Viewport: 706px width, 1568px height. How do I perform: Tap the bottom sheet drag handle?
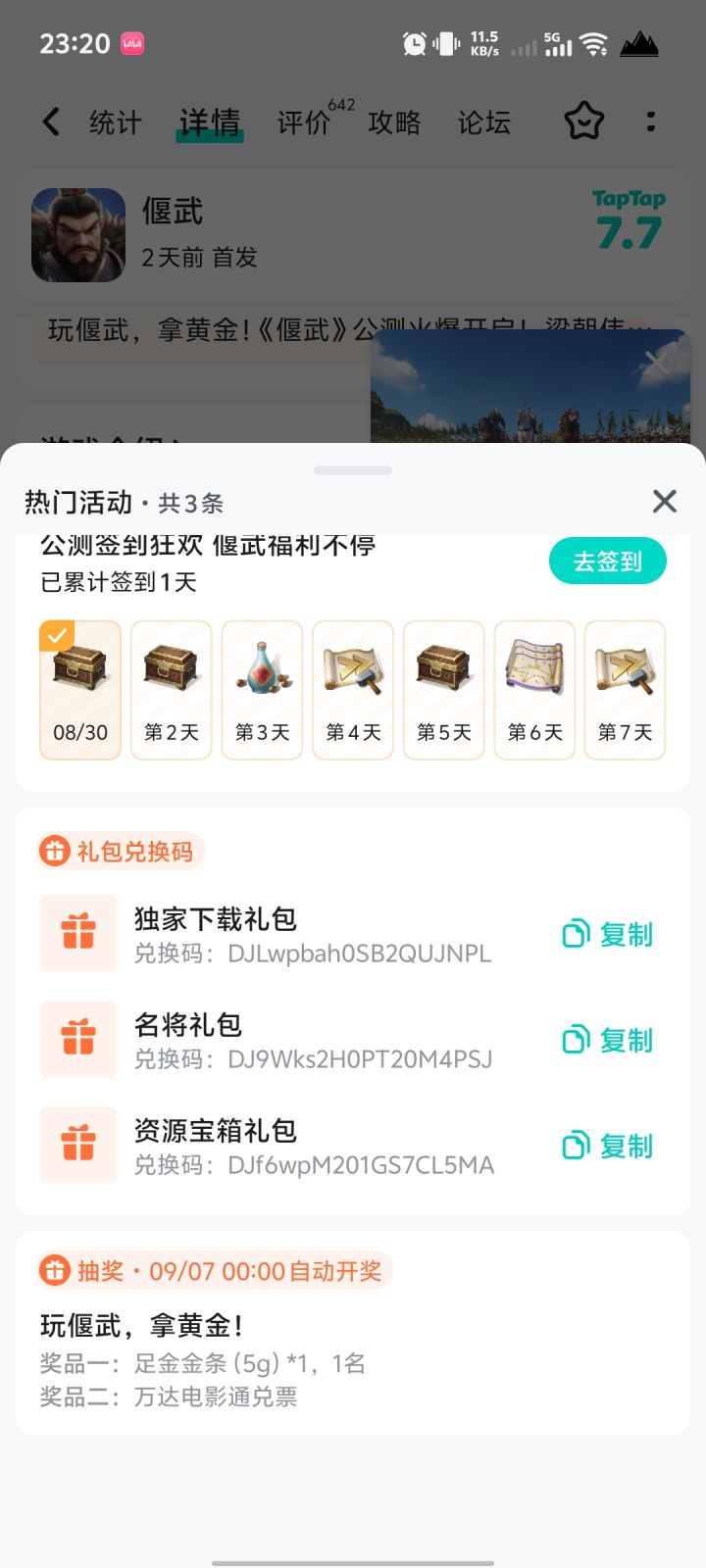pos(352,469)
